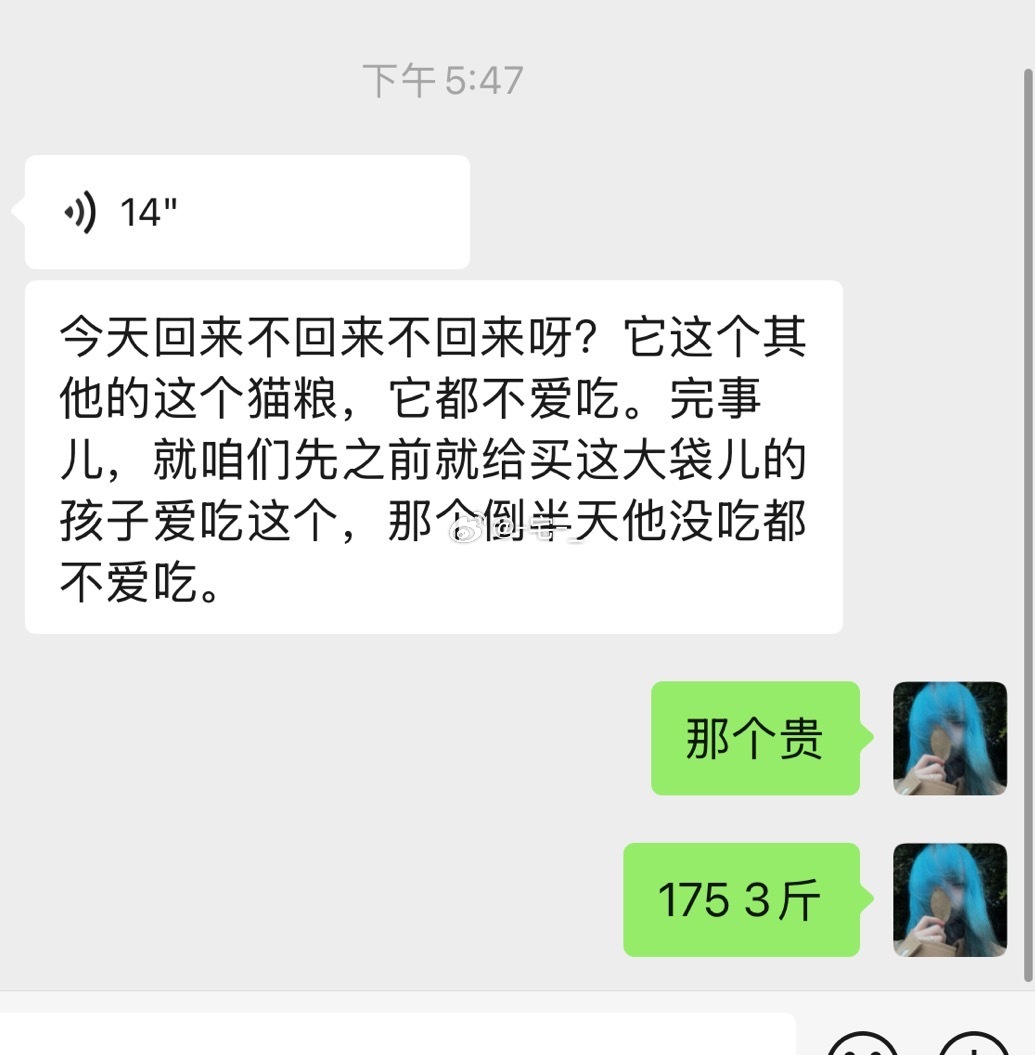Open the emoji picker
The width and height of the screenshot is (1035, 1055).
864,1045
